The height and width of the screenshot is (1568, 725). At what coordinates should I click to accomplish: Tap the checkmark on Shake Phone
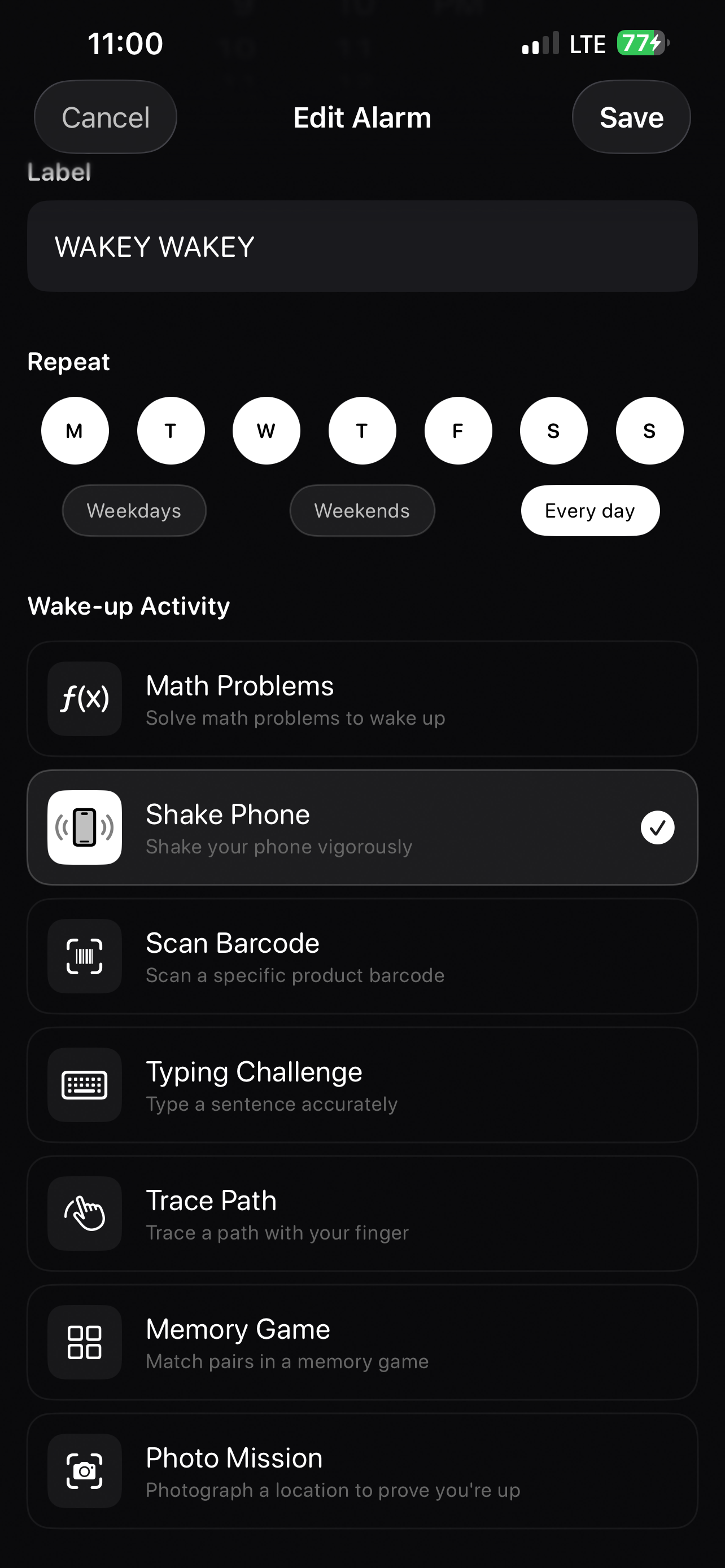pos(656,827)
